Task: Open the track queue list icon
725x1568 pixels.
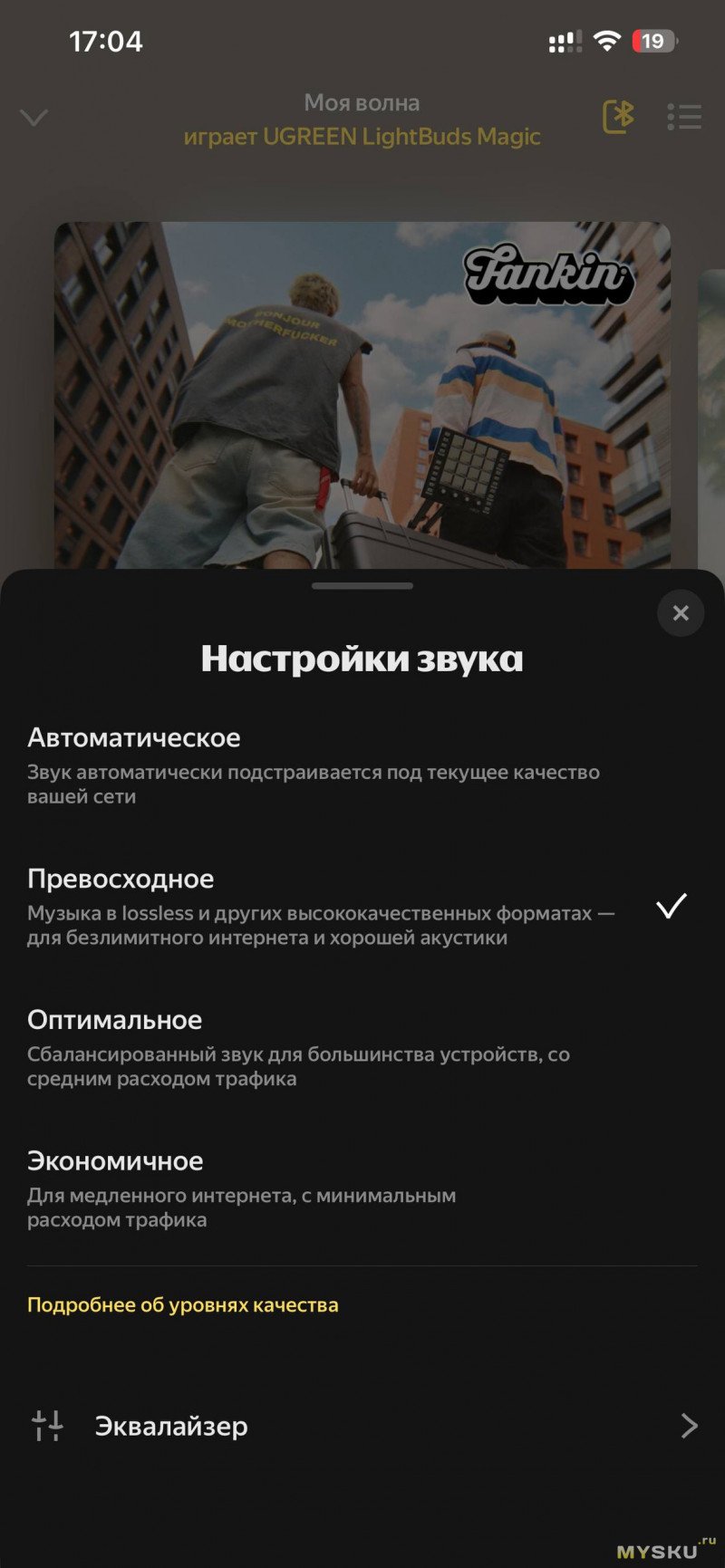Action: tap(684, 117)
